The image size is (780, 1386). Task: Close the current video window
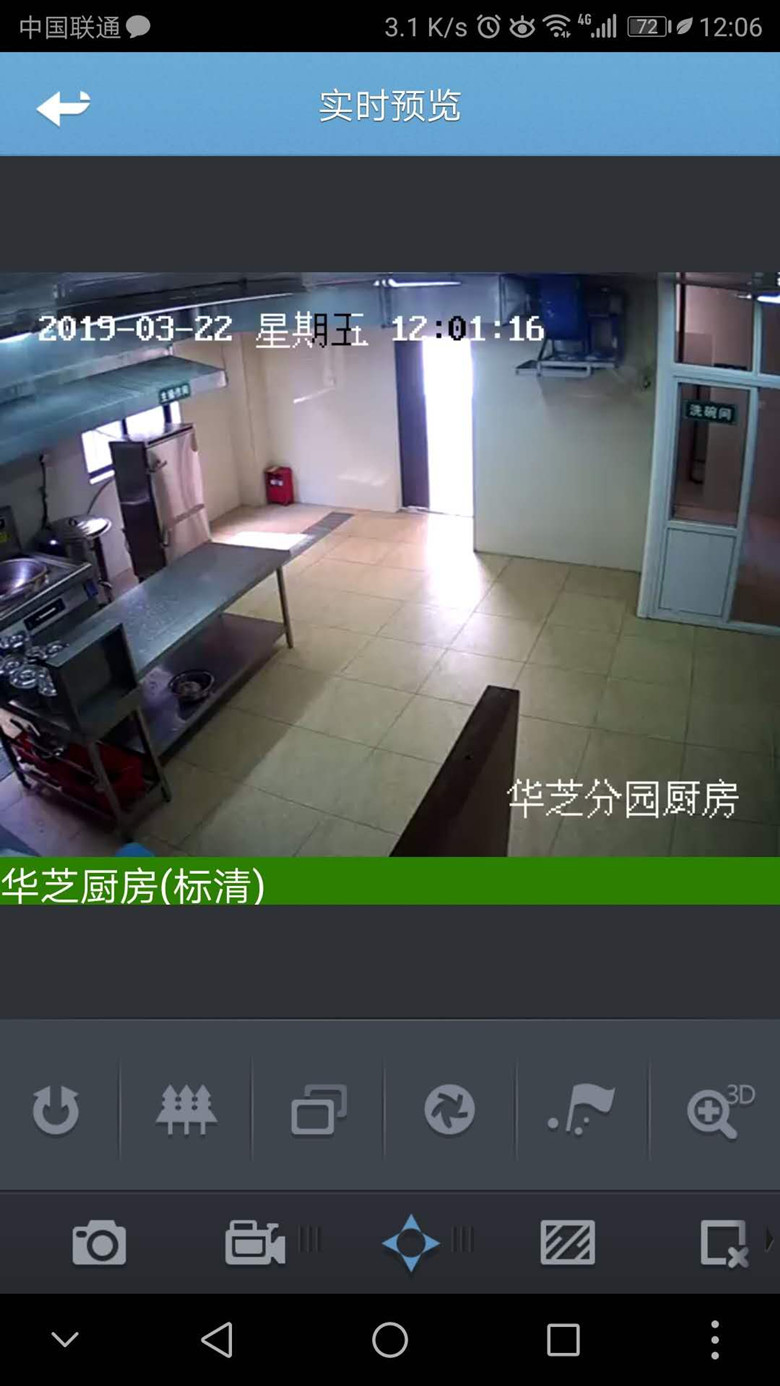(x=723, y=1243)
